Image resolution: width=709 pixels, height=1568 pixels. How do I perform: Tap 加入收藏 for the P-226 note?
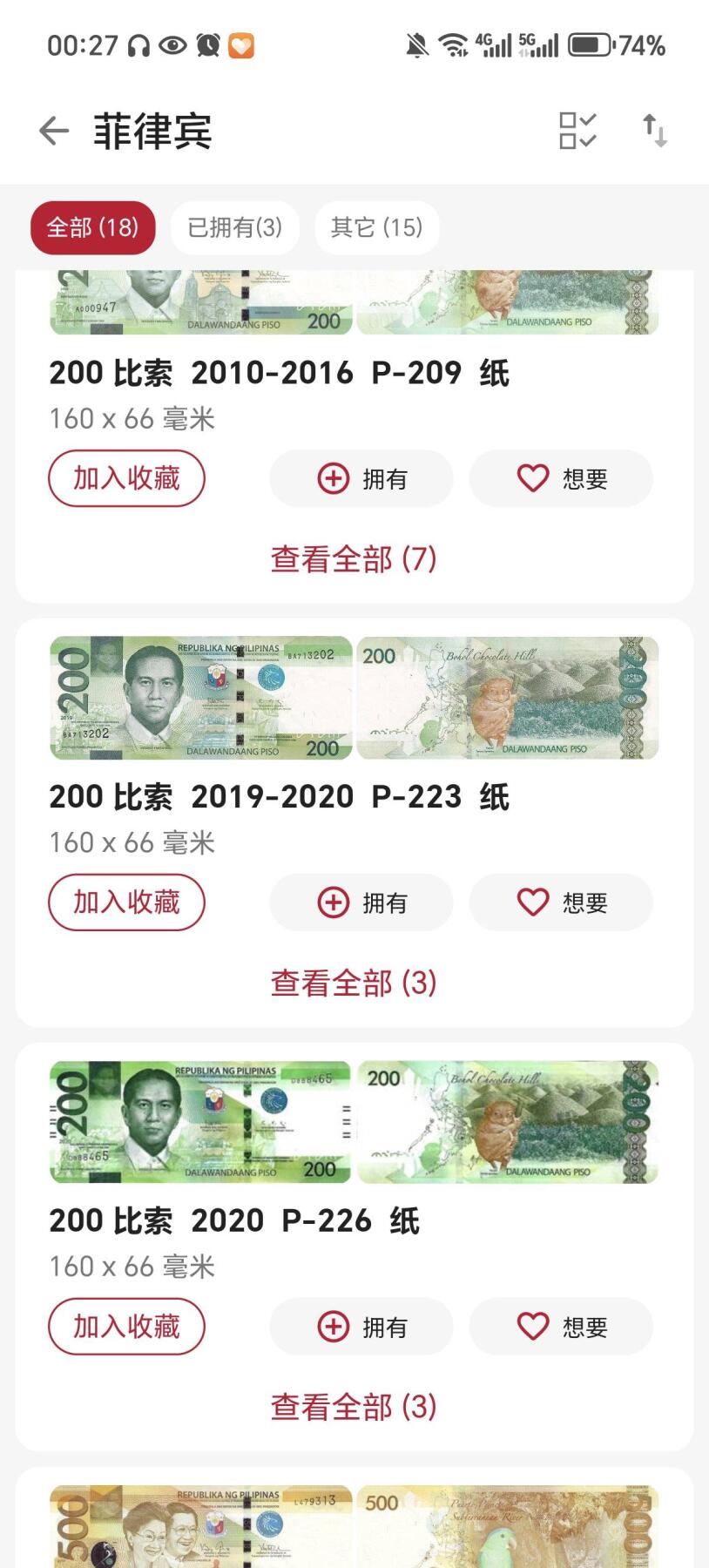click(x=126, y=1327)
